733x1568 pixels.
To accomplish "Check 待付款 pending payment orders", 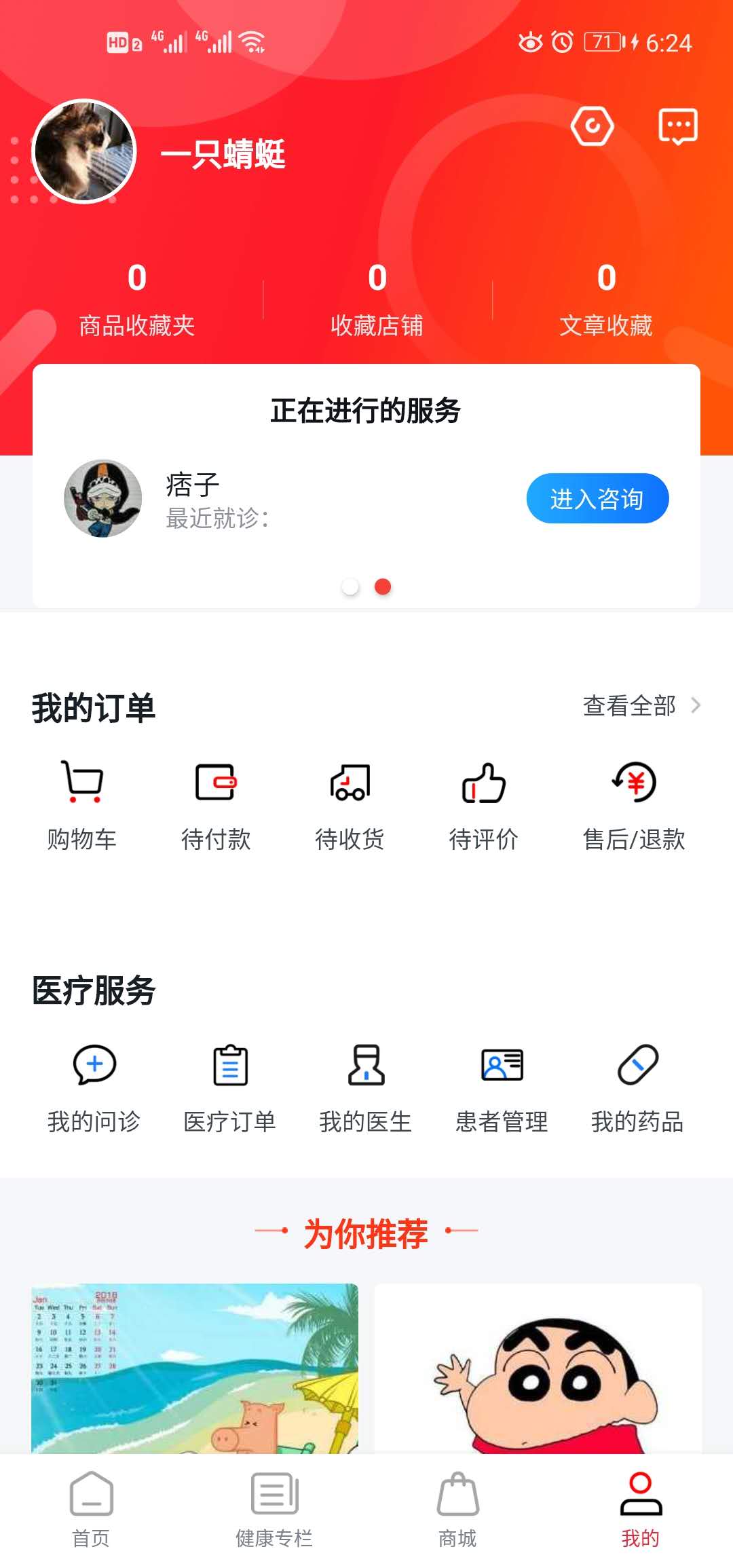I will tap(216, 805).
